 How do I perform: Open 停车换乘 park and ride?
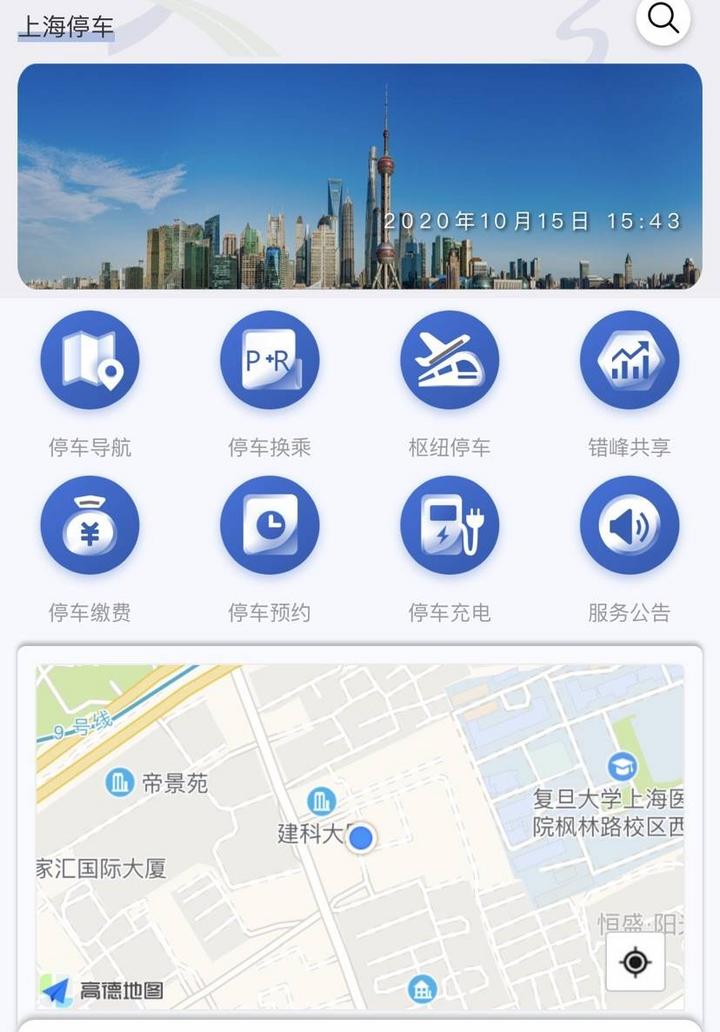click(x=270, y=360)
